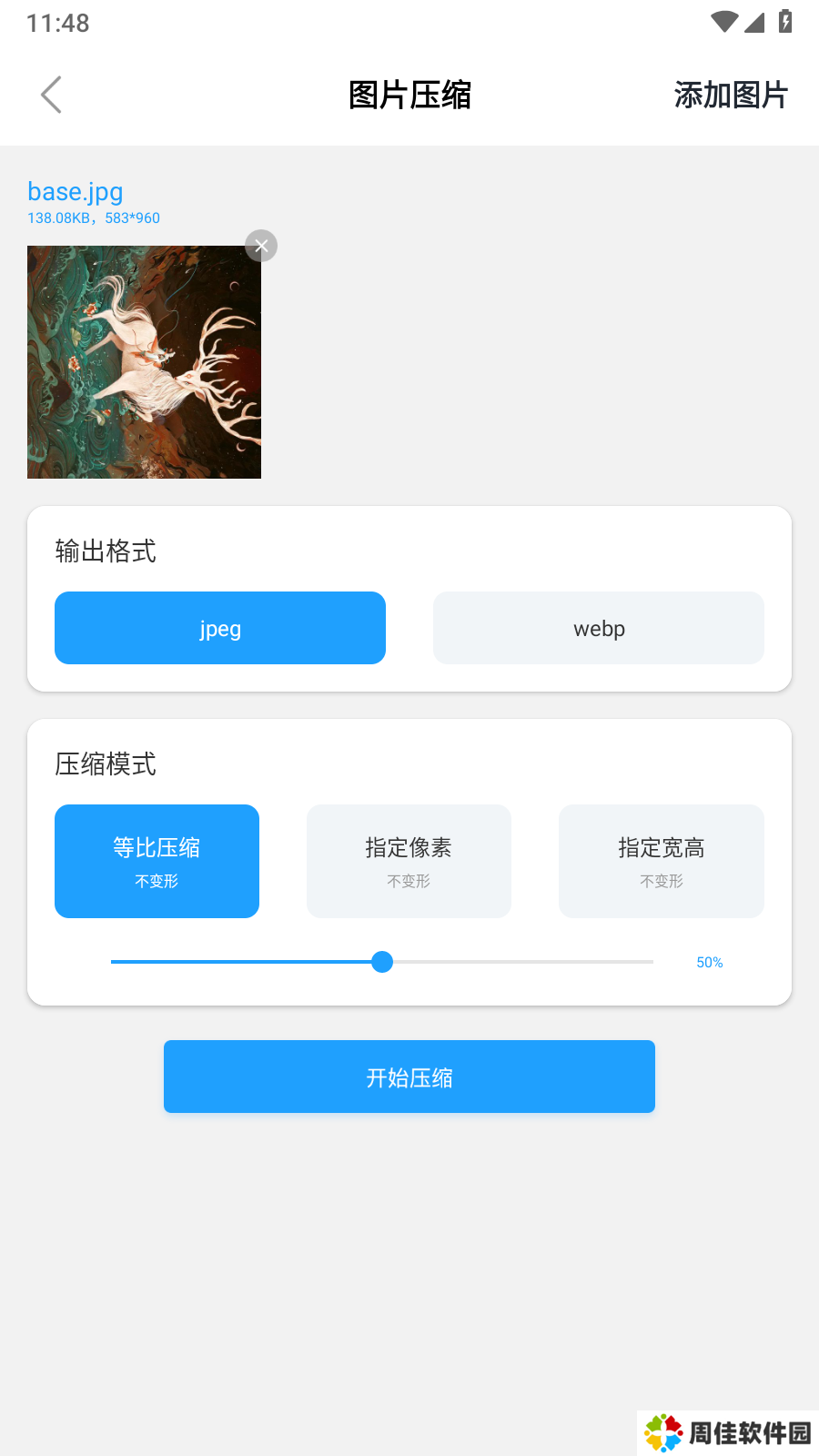The width and height of the screenshot is (819, 1456).
Task: Select jpeg output format
Action: (220, 628)
